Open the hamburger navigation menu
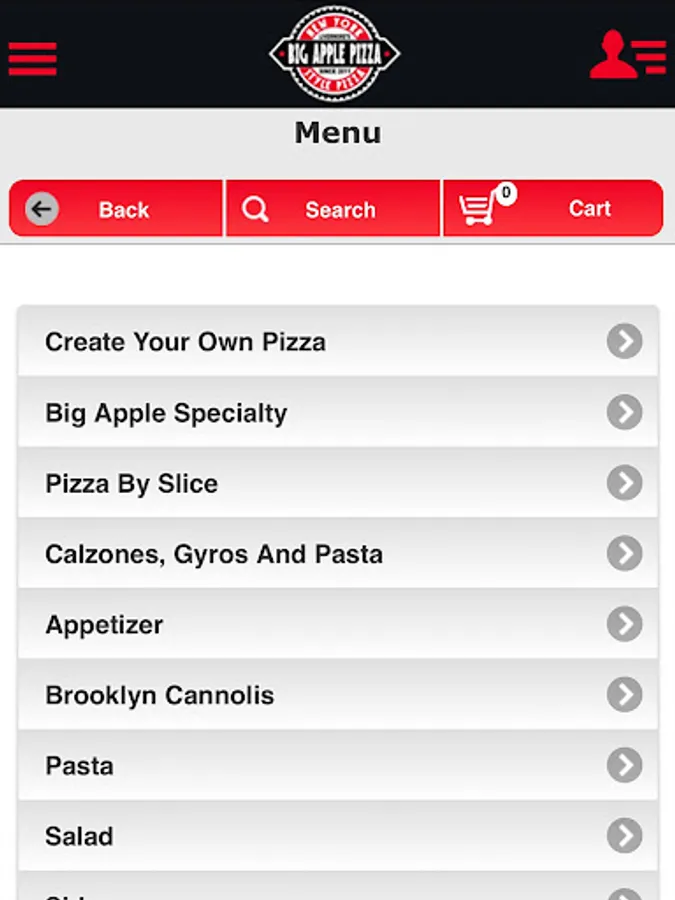Viewport: 675px width, 900px height. tap(33, 57)
